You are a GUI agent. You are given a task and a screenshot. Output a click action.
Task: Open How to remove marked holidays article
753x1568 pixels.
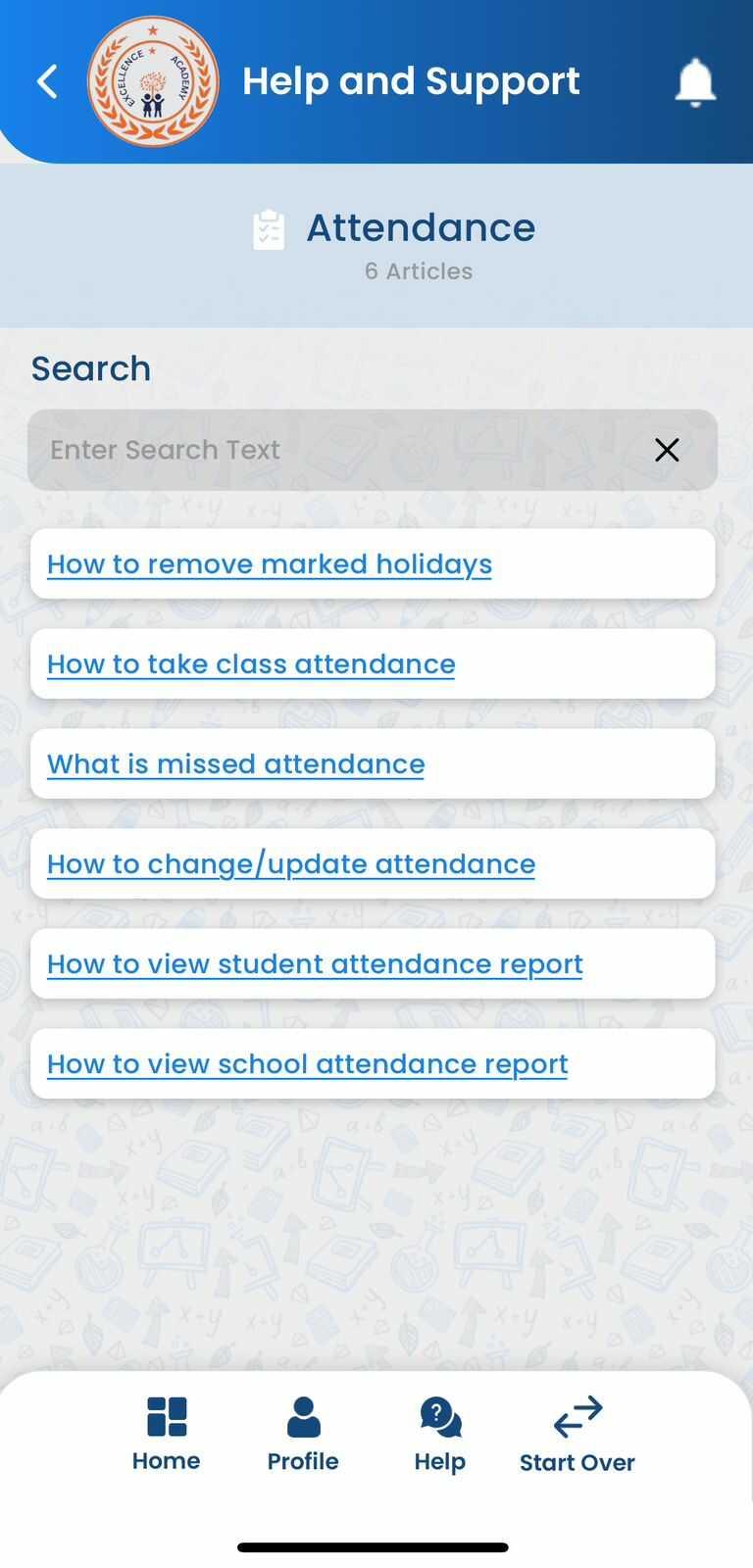coord(270,564)
